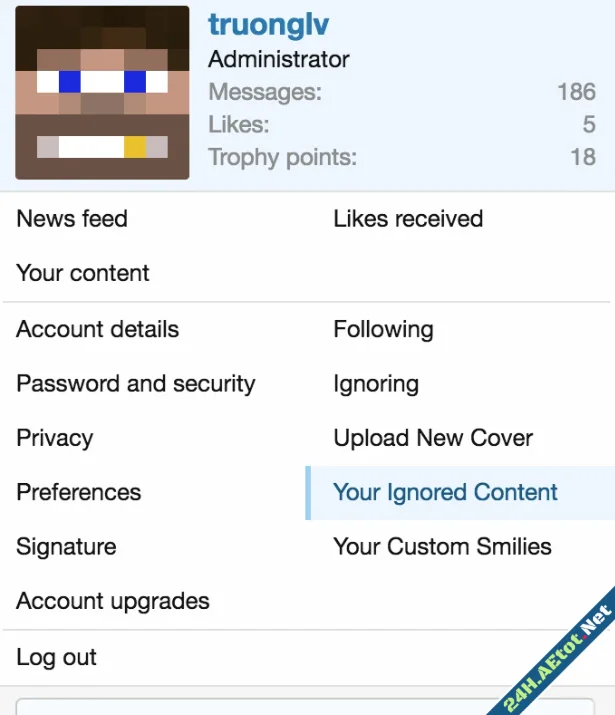Open Your content
Viewport: 615px width, 715px height.
point(83,273)
